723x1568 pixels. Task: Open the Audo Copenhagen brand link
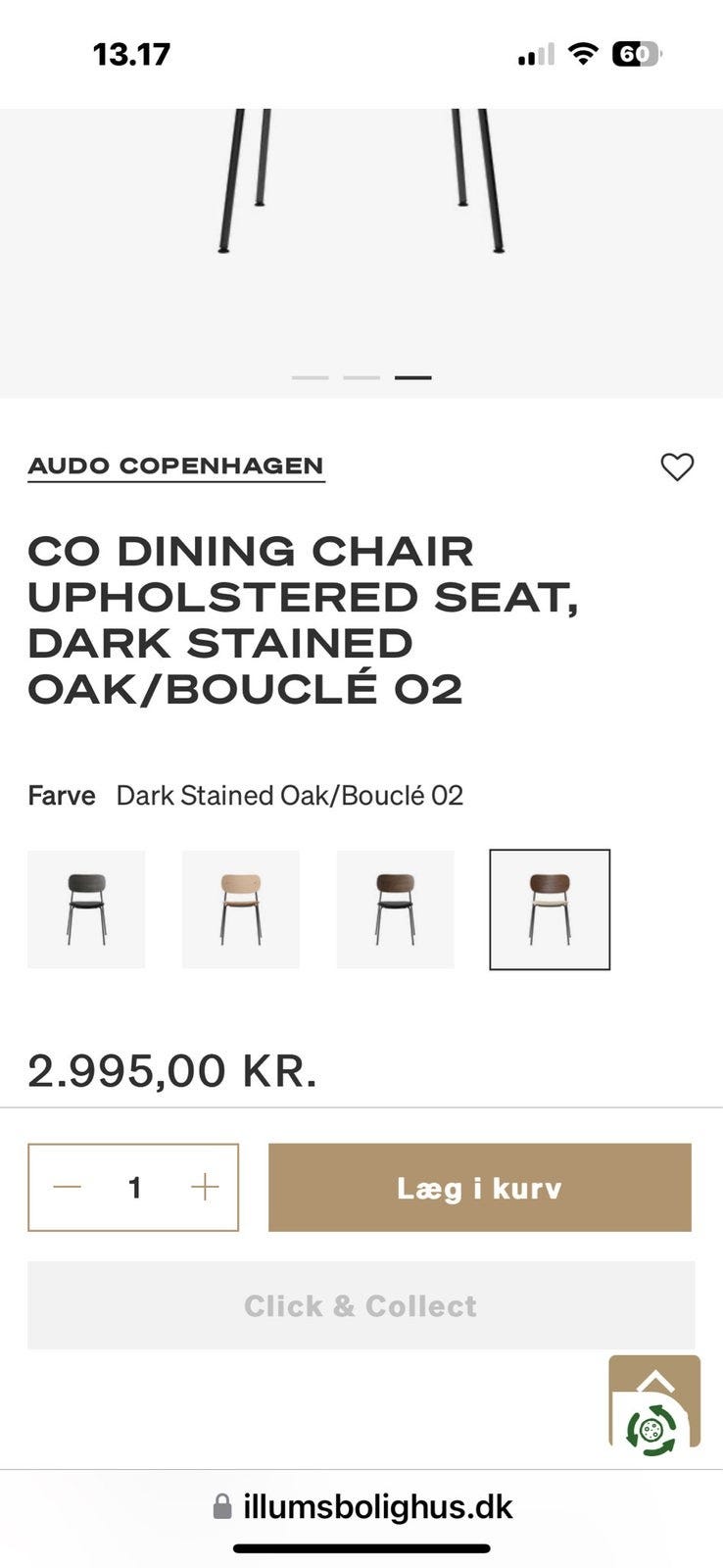pos(175,466)
